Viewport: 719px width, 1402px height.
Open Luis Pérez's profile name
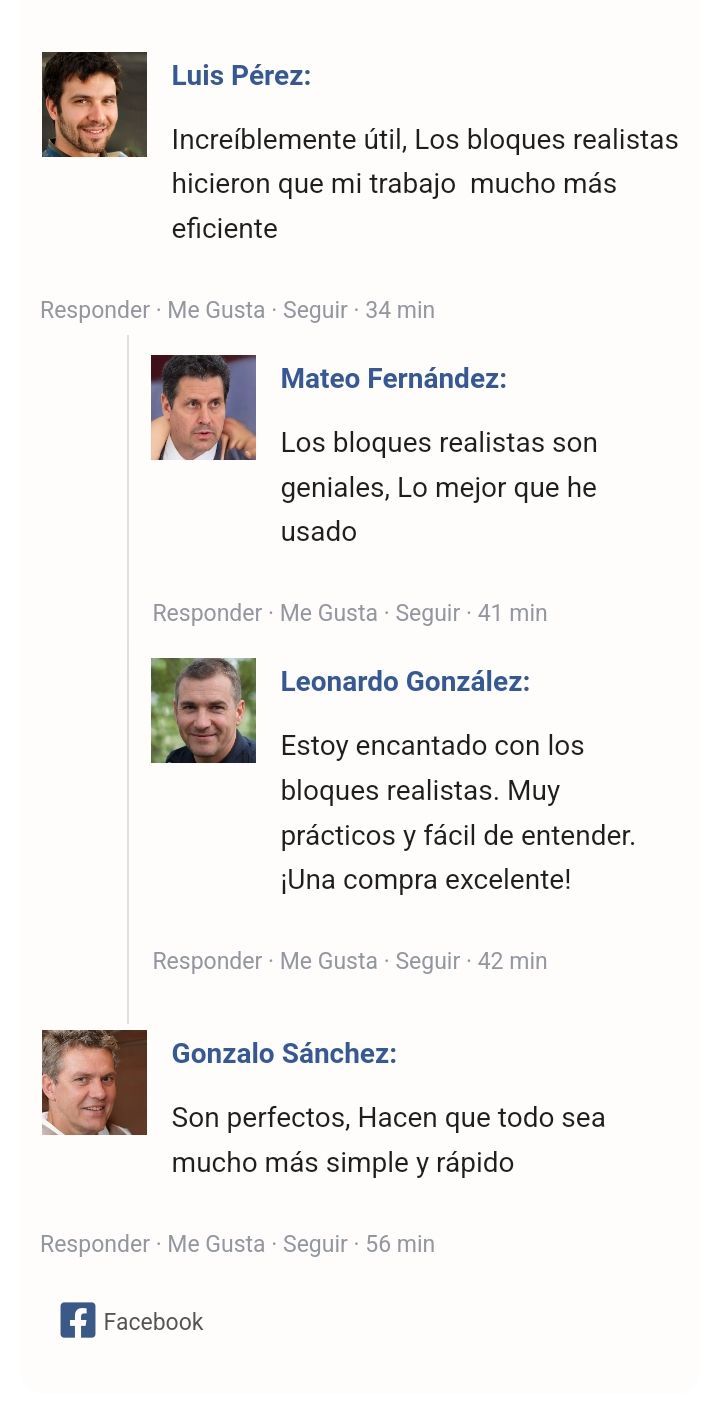click(x=241, y=75)
